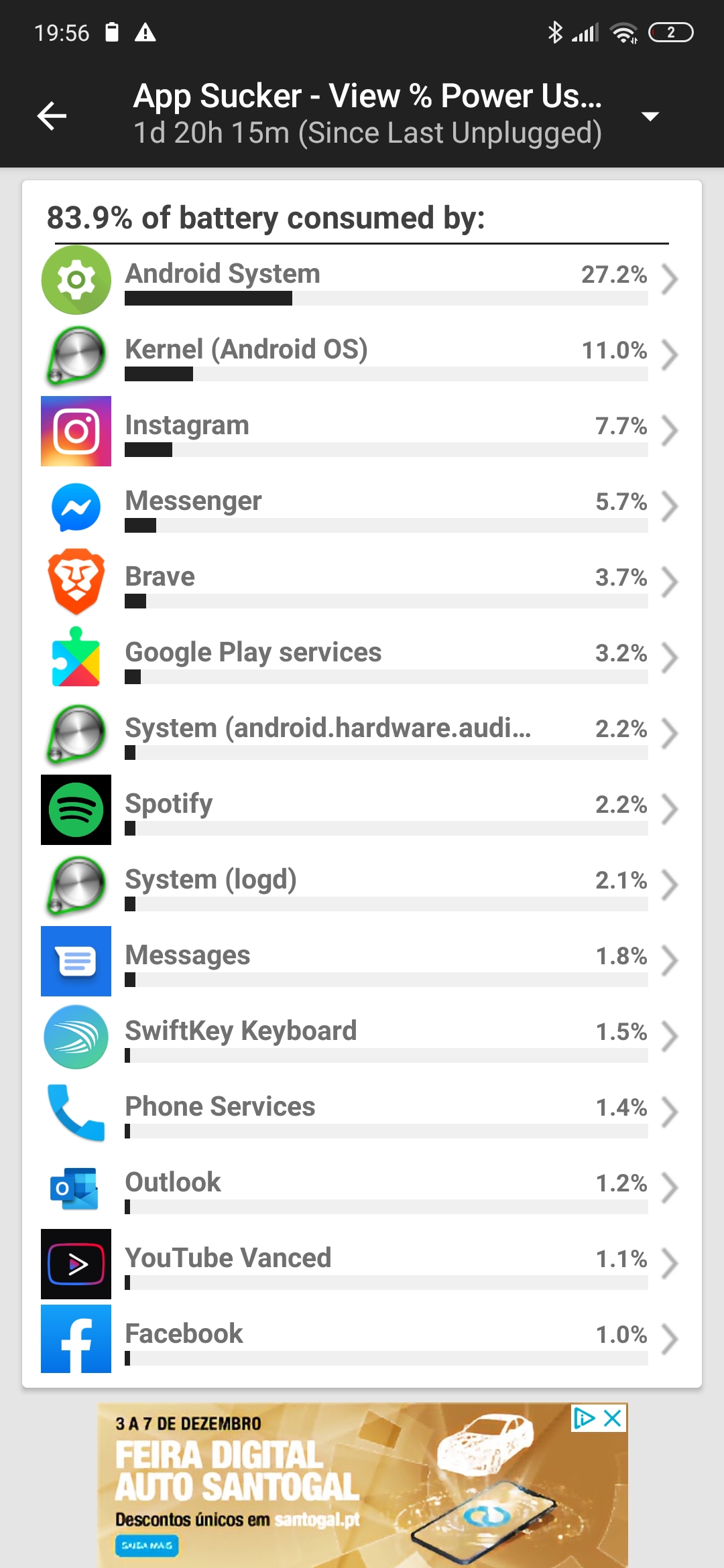This screenshot has width=724, height=1568.
Task: Show Spotify power usage details
Action: [x=362, y=810]
